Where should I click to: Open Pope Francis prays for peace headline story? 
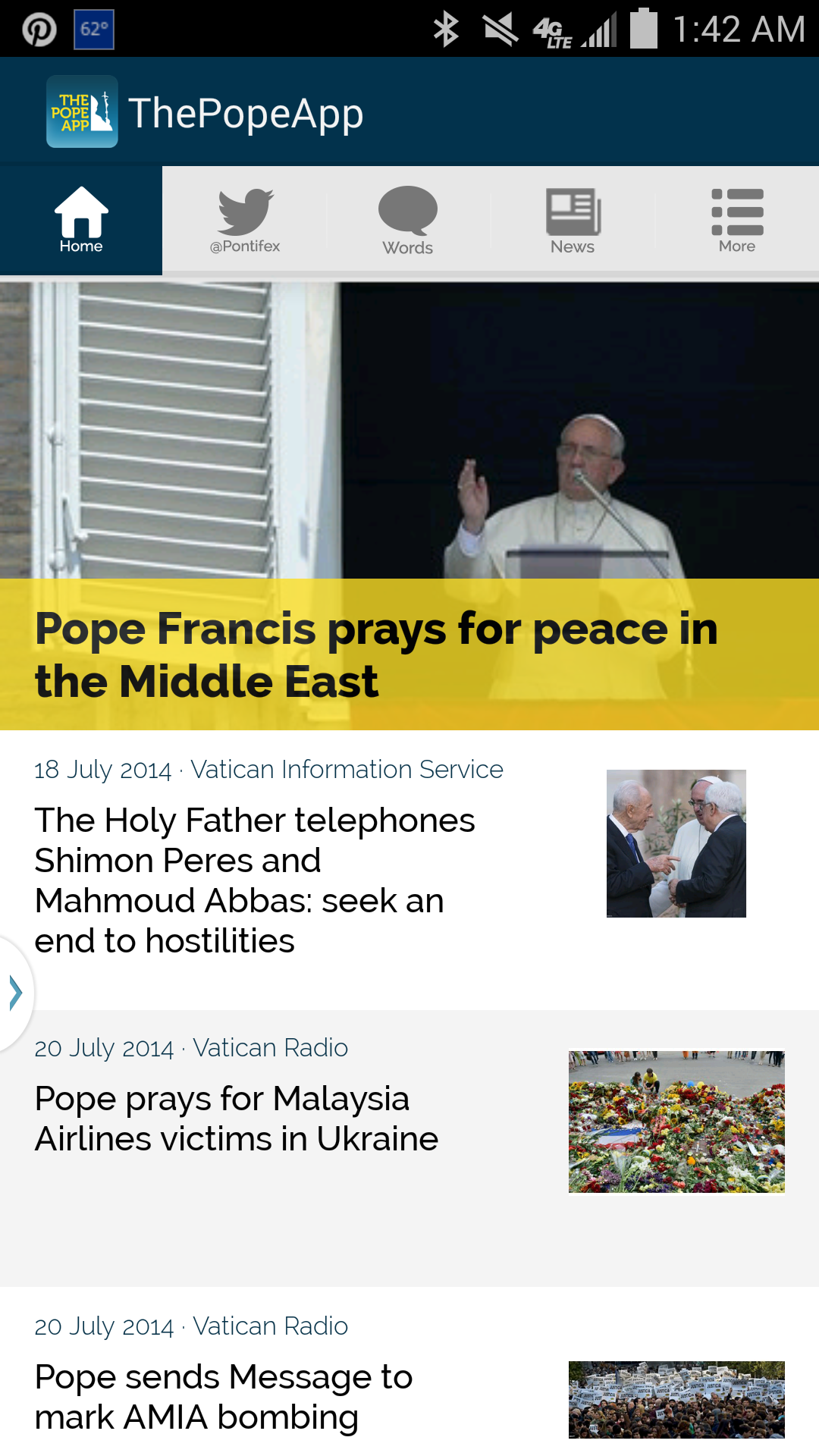click(376, 654)
